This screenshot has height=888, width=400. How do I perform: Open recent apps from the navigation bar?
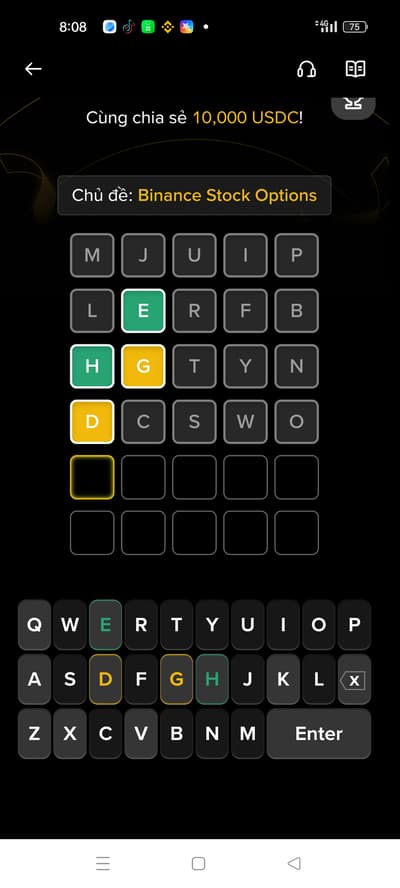(103, 863)
